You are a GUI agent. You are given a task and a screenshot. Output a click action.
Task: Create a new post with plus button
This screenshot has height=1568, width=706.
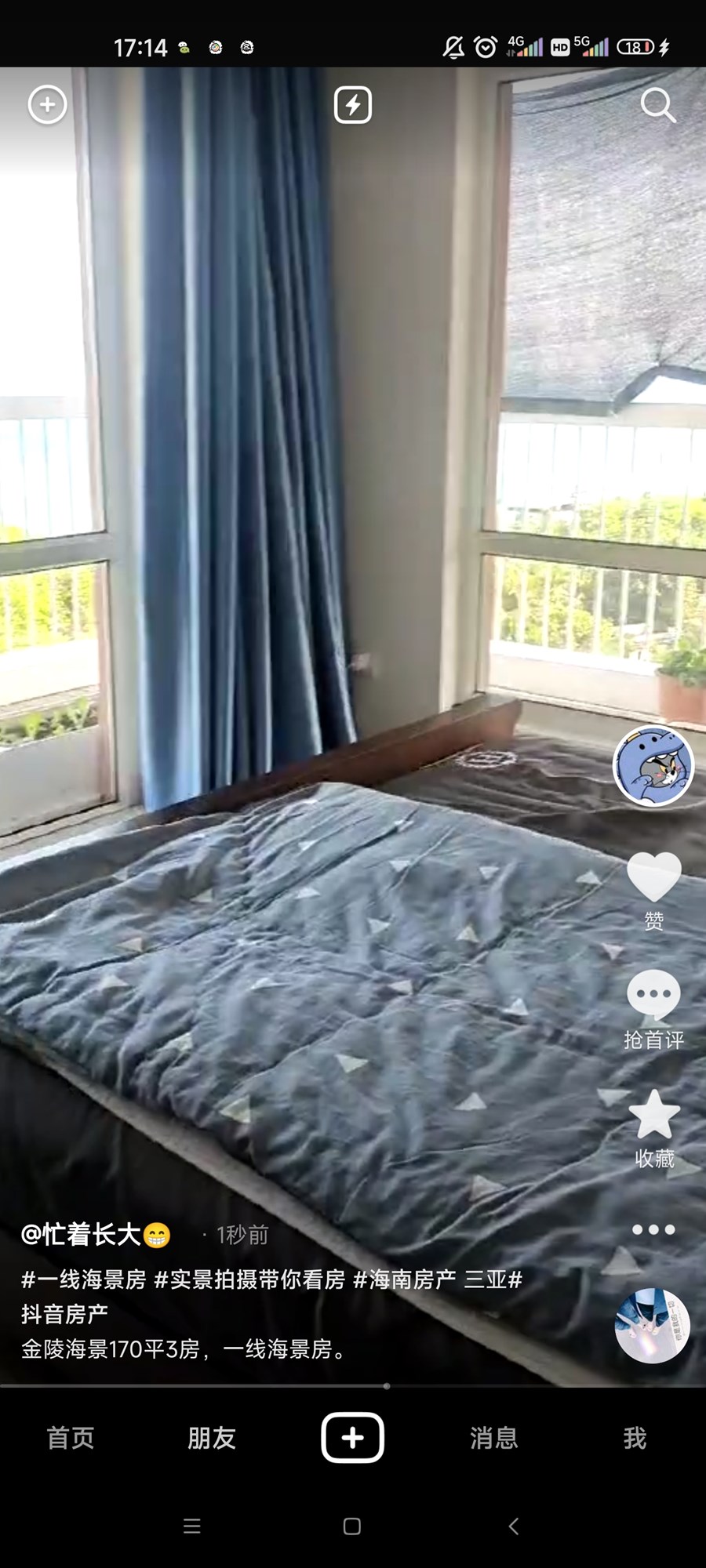pos(353,1438)
